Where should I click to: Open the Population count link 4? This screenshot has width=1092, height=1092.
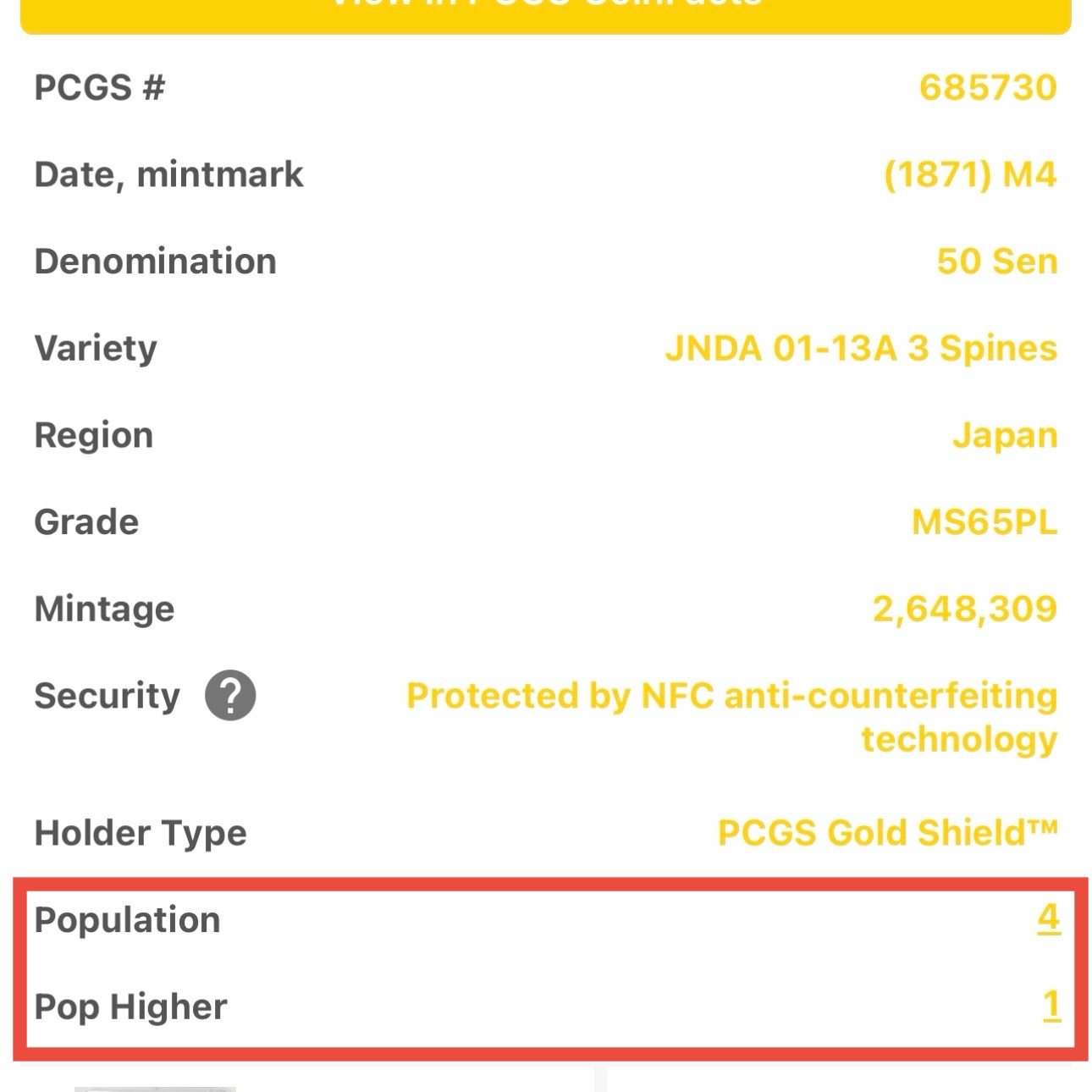[x=1048, y=918]
